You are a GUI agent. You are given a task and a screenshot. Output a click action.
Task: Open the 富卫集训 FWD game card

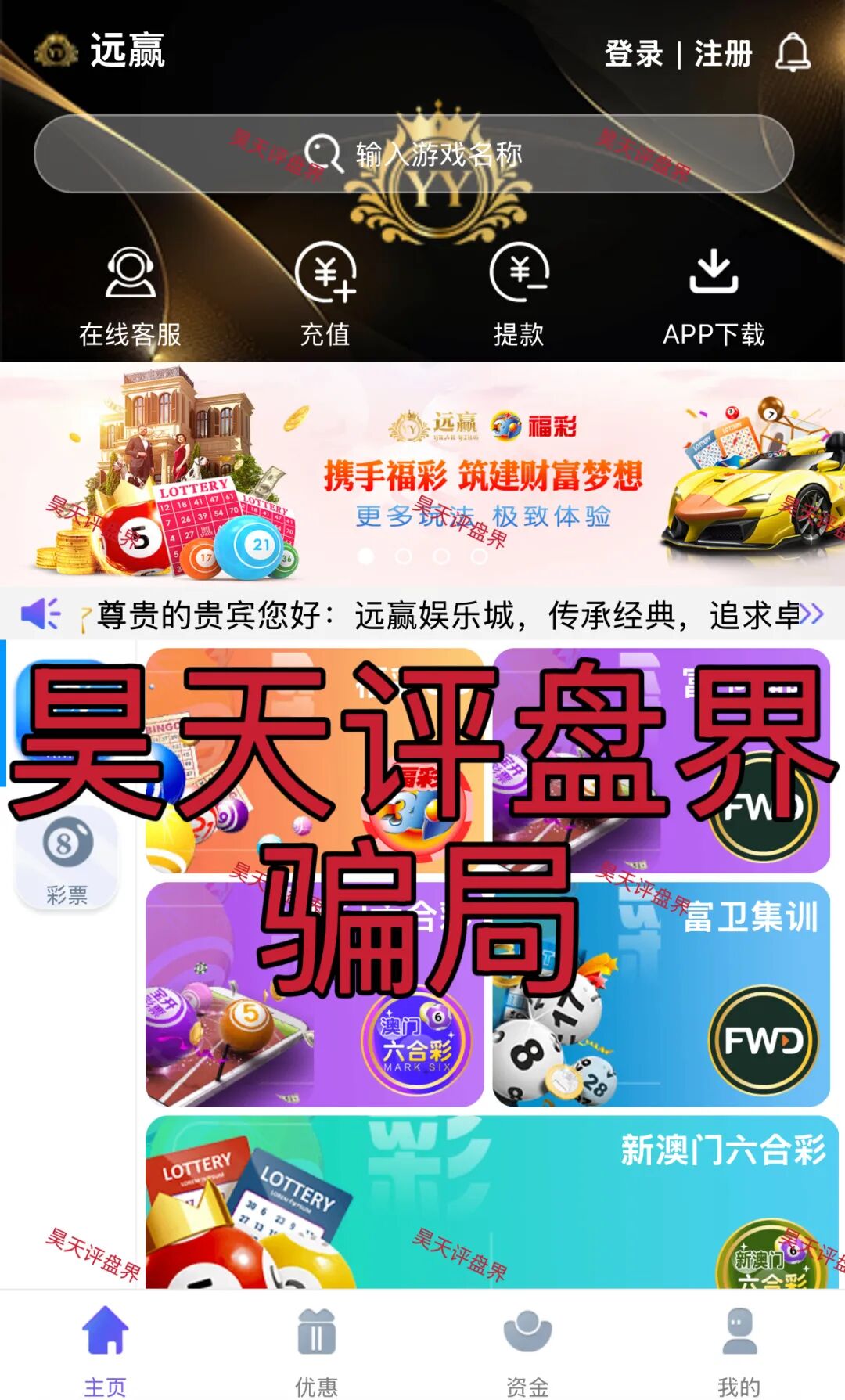(x=661, y=995)
